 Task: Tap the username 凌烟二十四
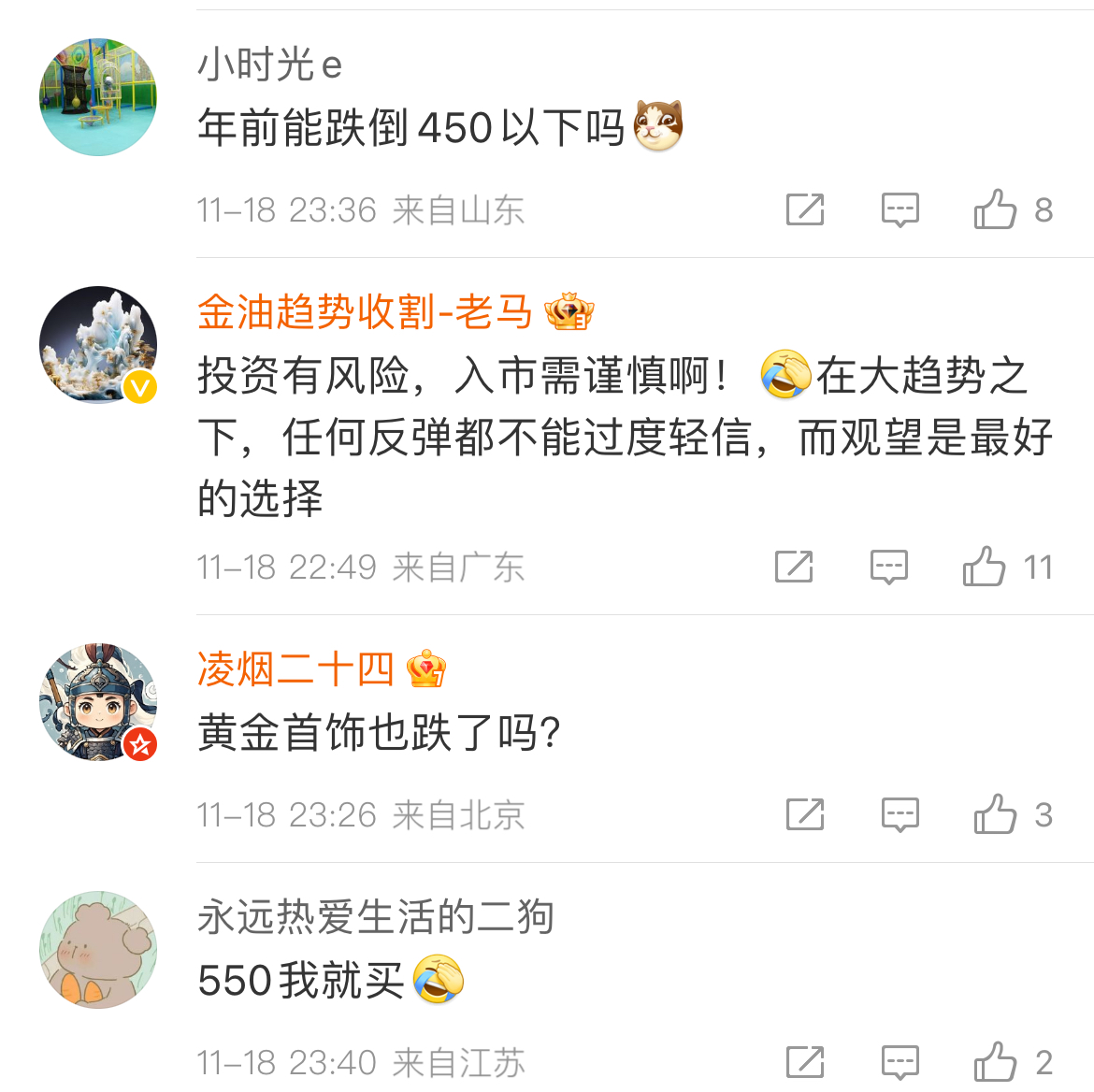tap(295, 669)
